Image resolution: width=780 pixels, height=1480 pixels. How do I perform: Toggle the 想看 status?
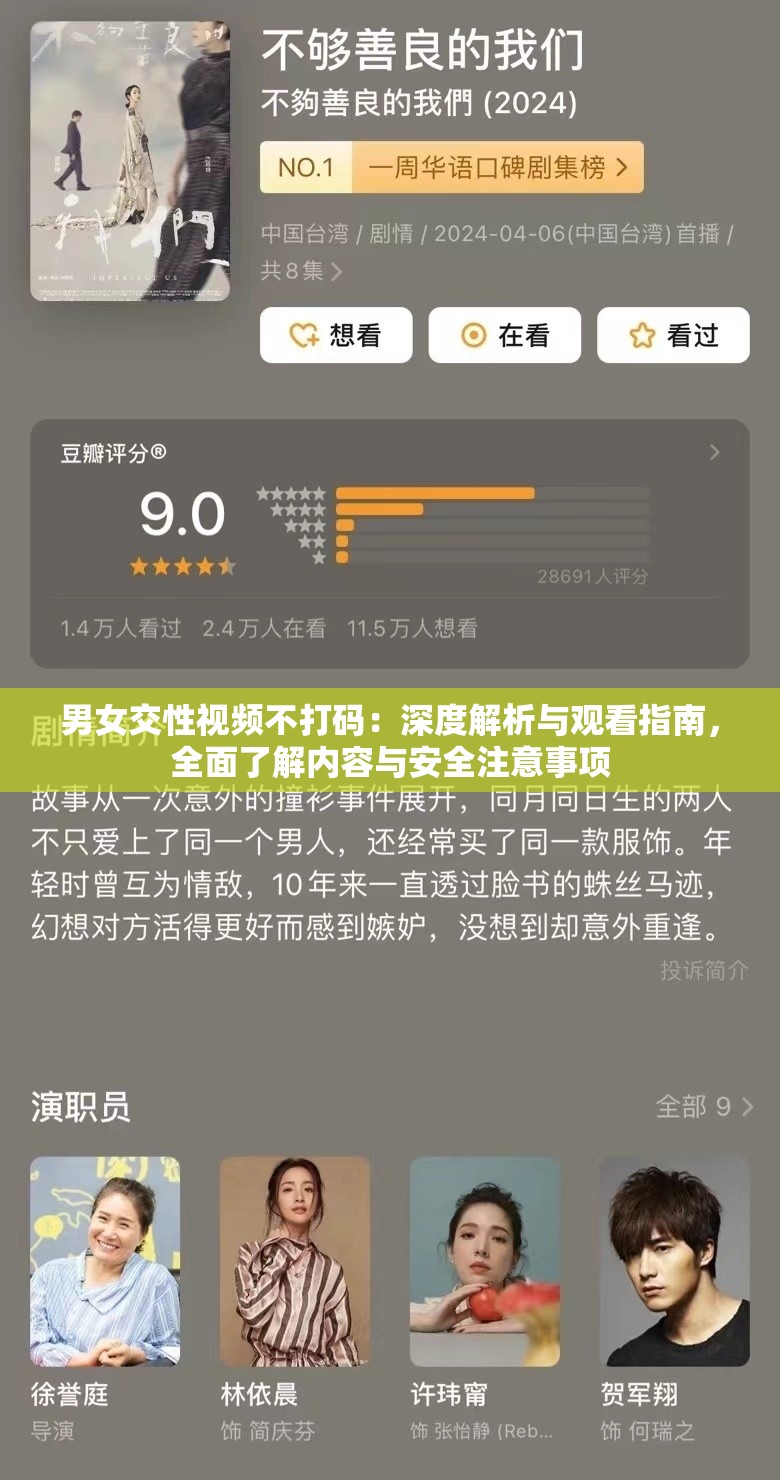click(335, 336)
